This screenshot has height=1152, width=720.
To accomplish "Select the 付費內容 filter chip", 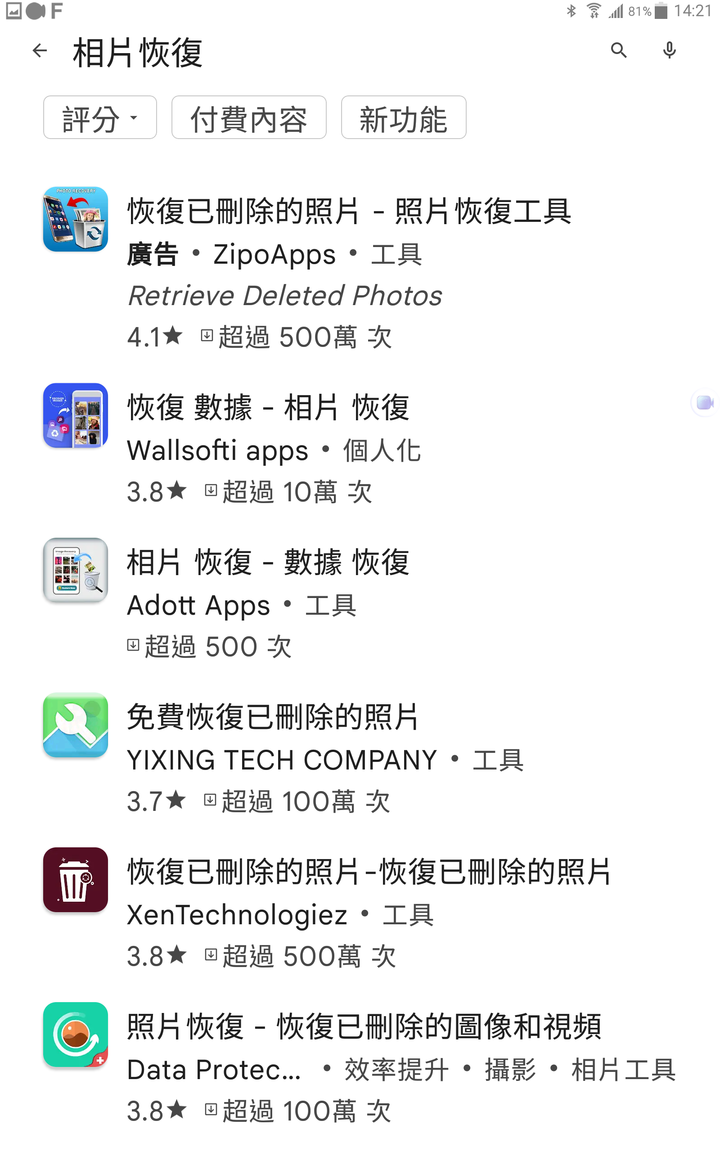I will [x=249, y=119].
